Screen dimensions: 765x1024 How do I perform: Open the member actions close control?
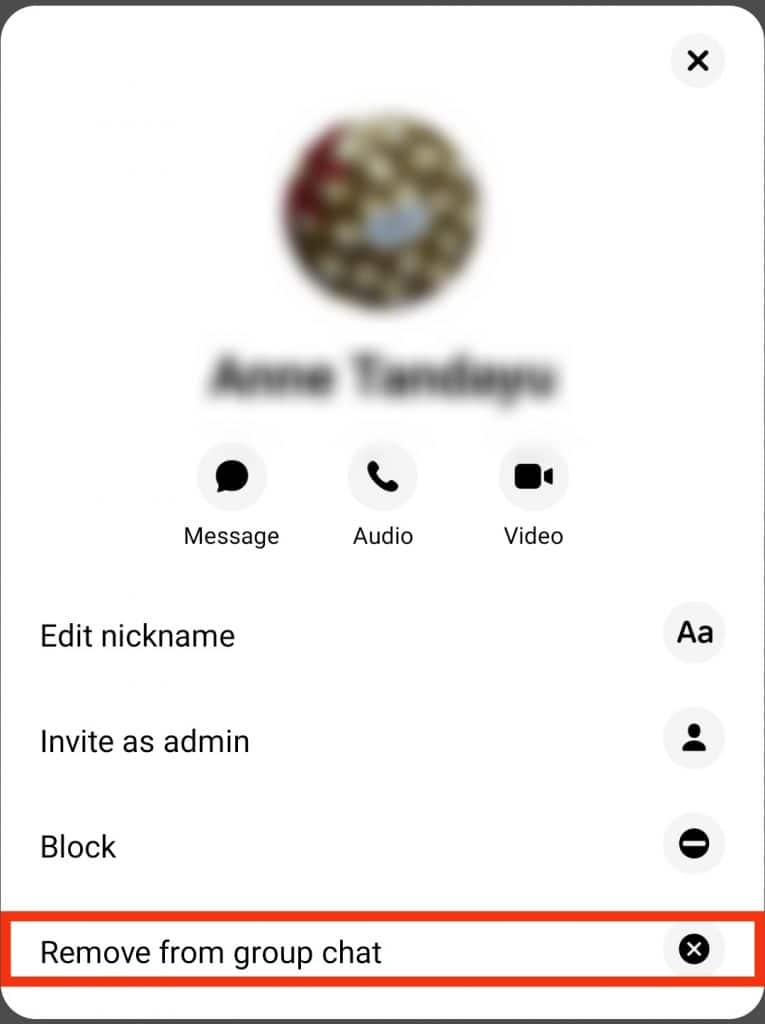pos(697,61)
